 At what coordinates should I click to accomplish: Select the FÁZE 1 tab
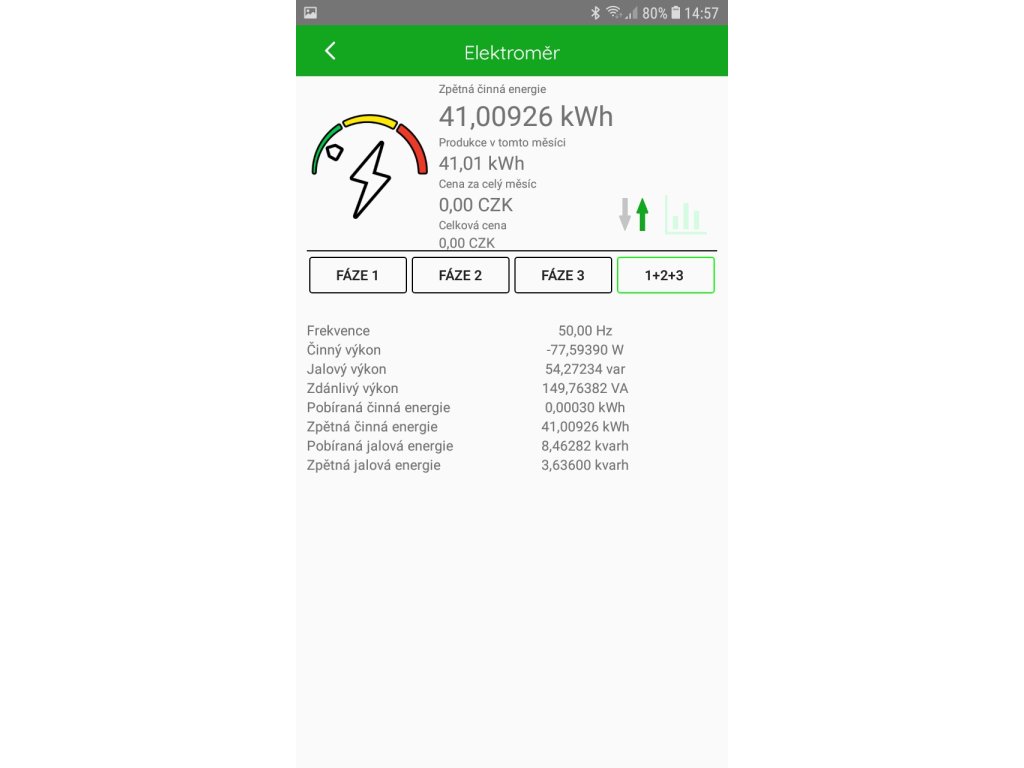[x=358, y=275]
